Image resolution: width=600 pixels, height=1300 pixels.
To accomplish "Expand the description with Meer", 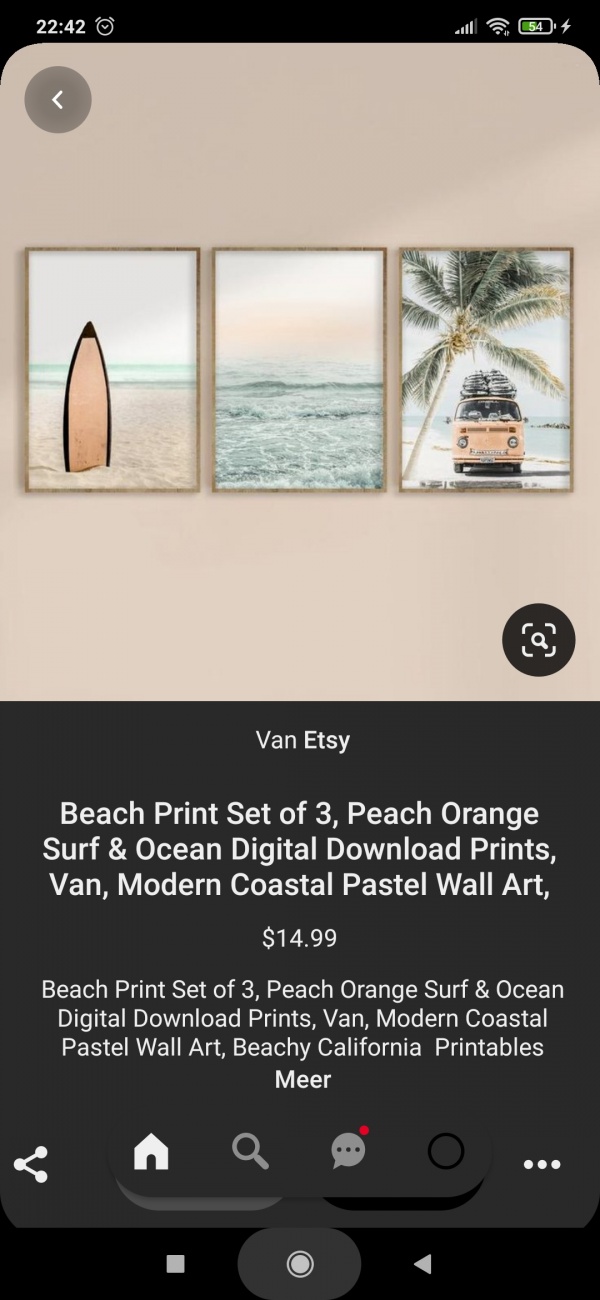I will click(x=302, y=1079).
